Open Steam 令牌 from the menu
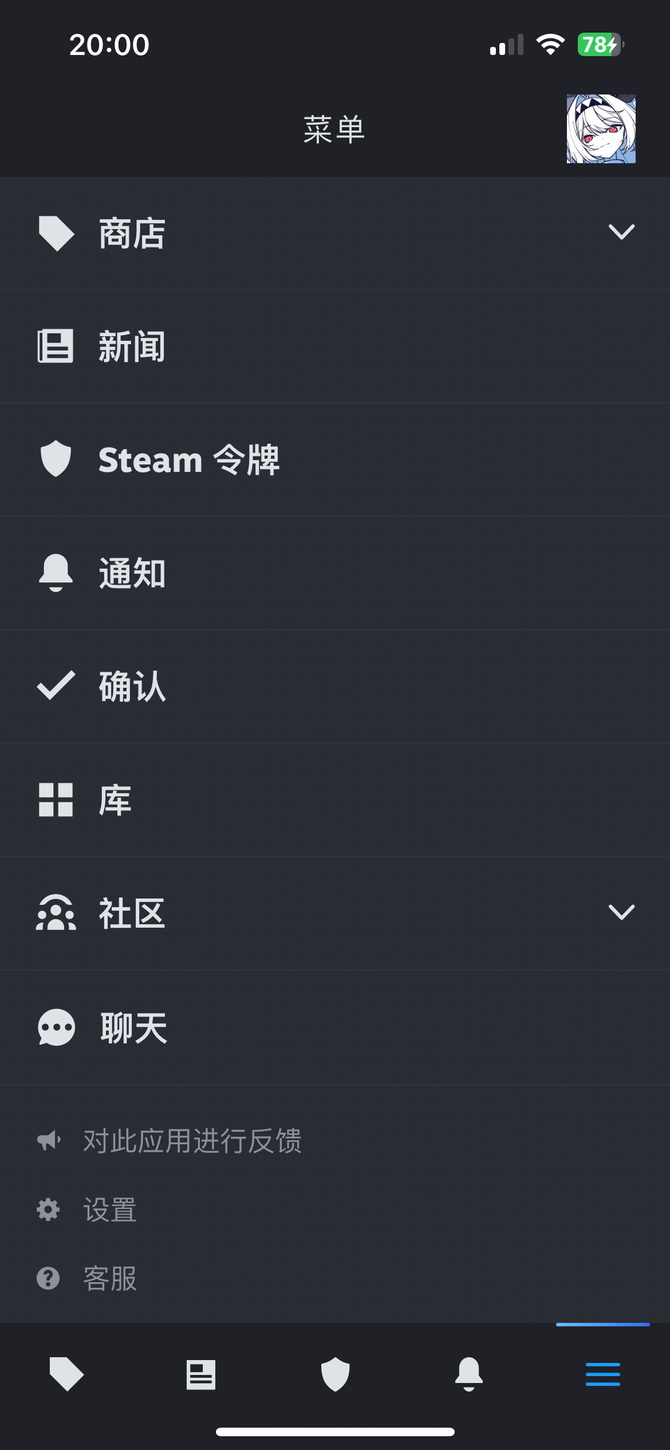Viewport: 670px width, 1450px height. (188, 460)
